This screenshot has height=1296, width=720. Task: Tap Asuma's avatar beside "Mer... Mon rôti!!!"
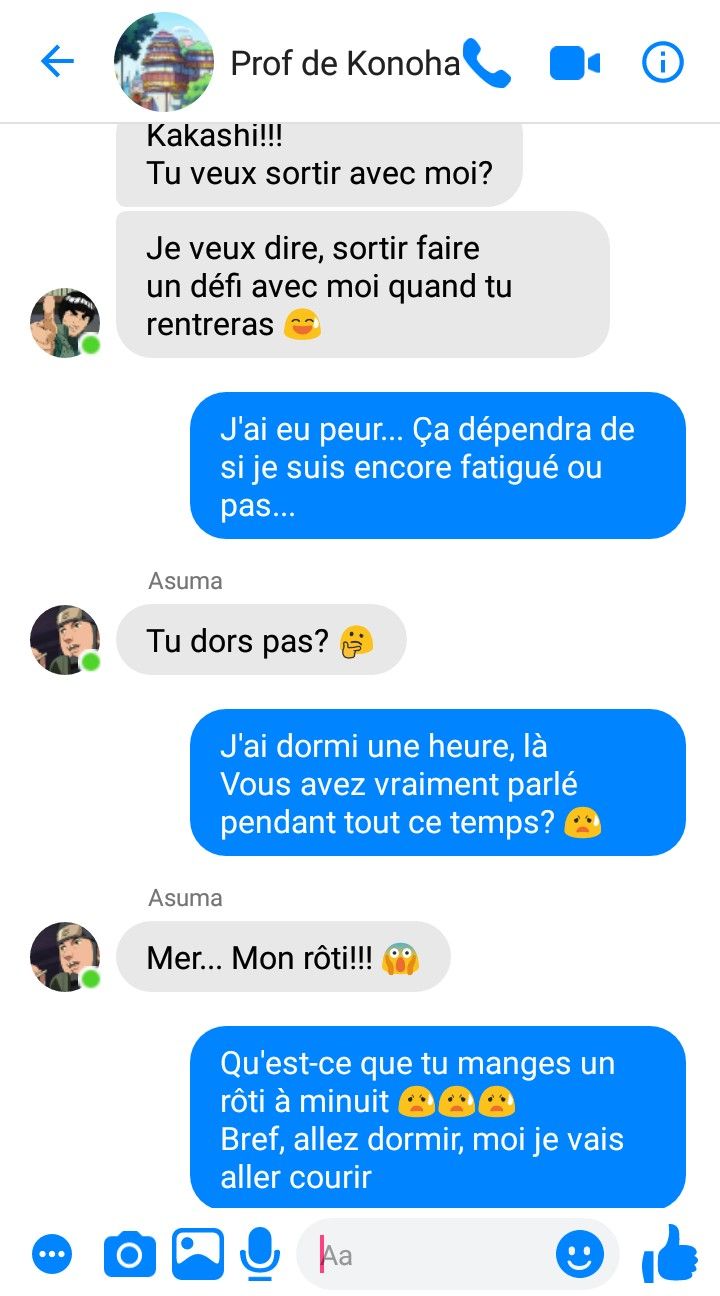tap(65, 956)
